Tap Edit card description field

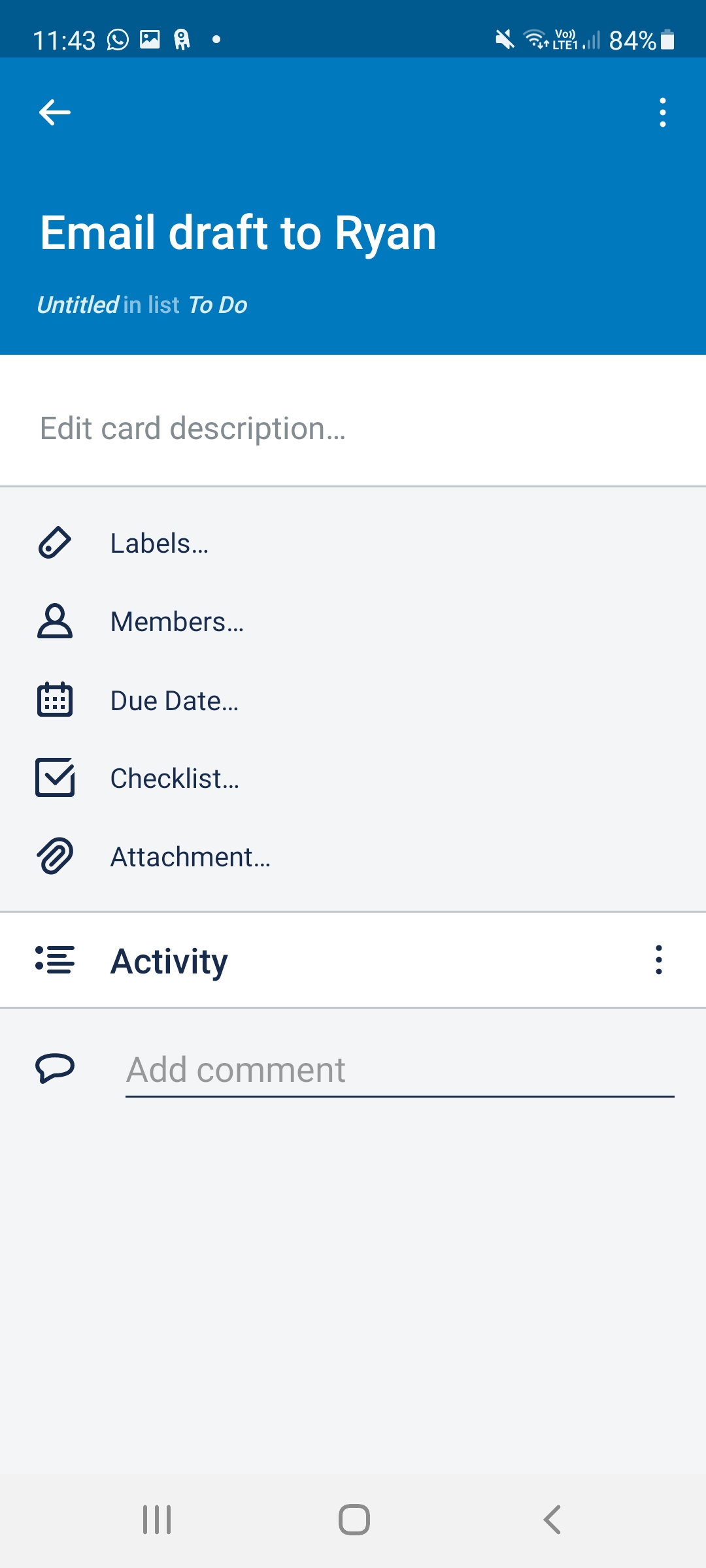pyautogui.click(x=353, y=429)
